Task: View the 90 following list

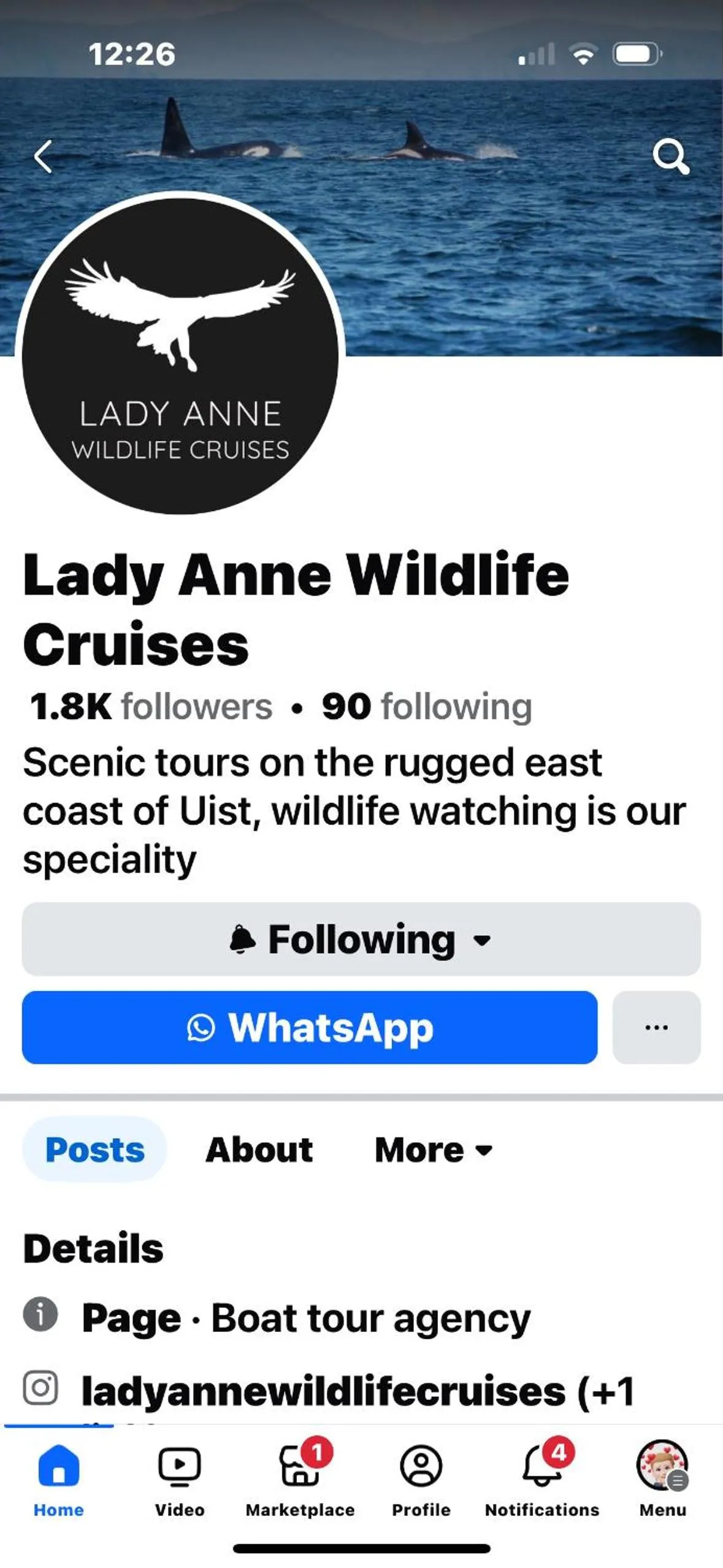Action: point(427,706)
